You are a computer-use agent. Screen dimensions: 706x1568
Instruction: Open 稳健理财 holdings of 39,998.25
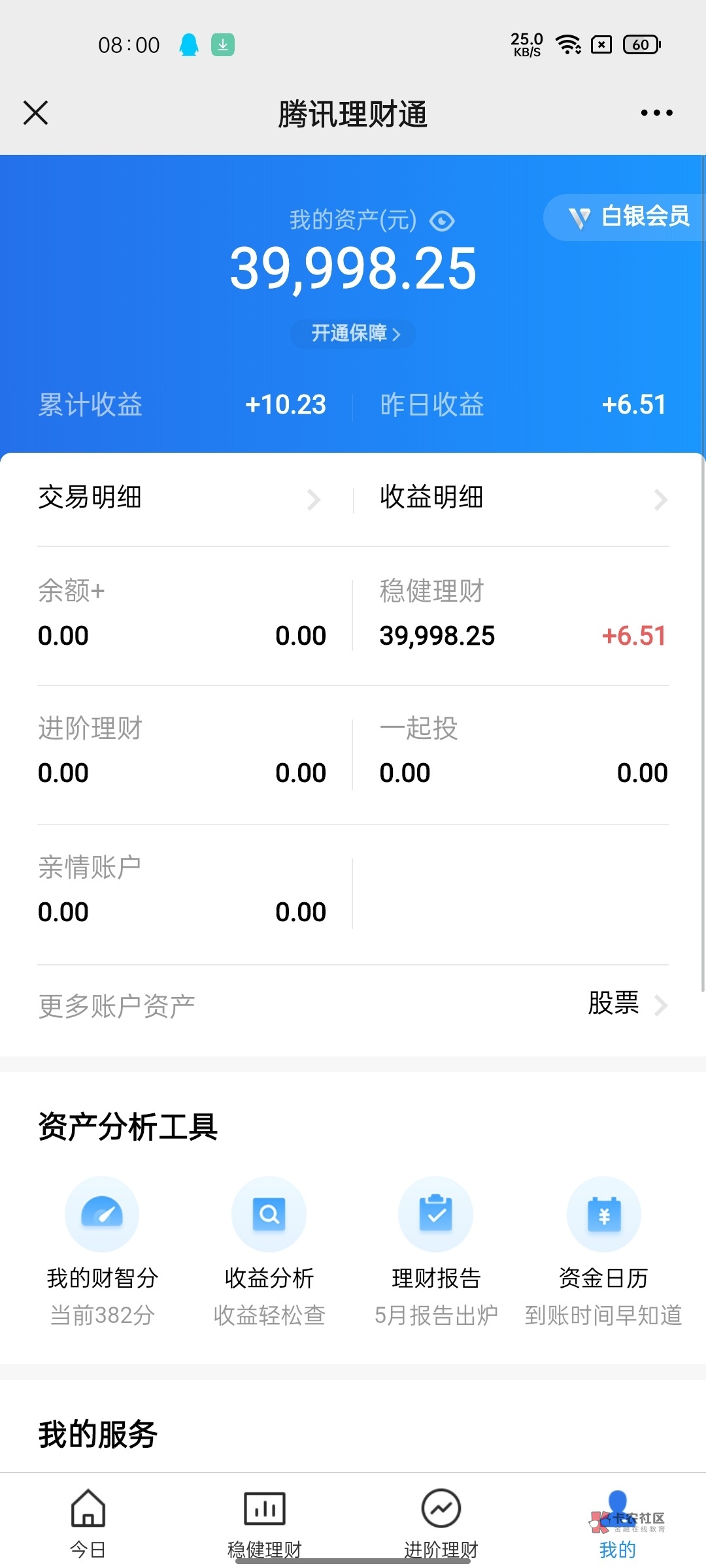pyautogui.click(x=523, y=614)
